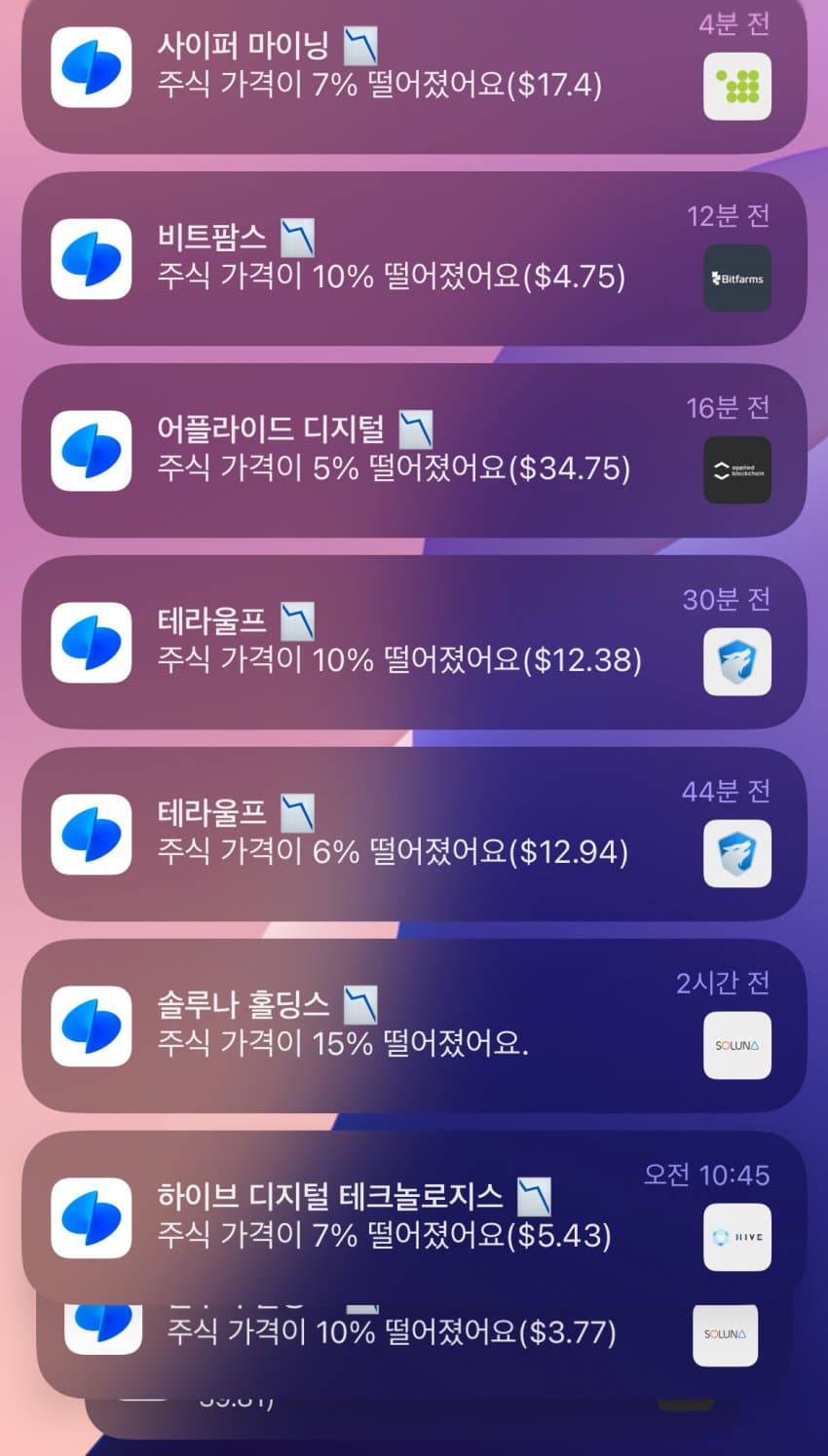This screenshot has height=1456, width=828.
Task: Open the 테라울프 alert showing $12.94
Action: click(x=414, y=835)
